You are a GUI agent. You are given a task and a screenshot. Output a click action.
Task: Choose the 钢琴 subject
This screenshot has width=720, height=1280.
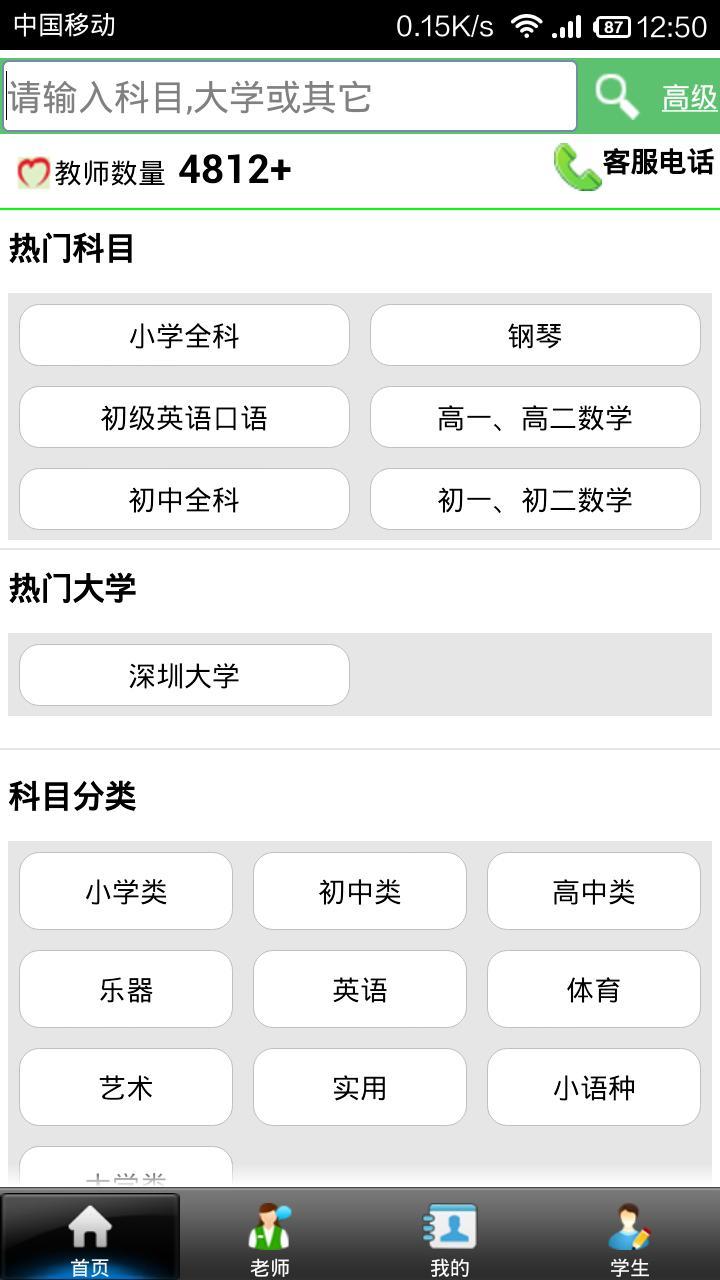click(535, 335)
